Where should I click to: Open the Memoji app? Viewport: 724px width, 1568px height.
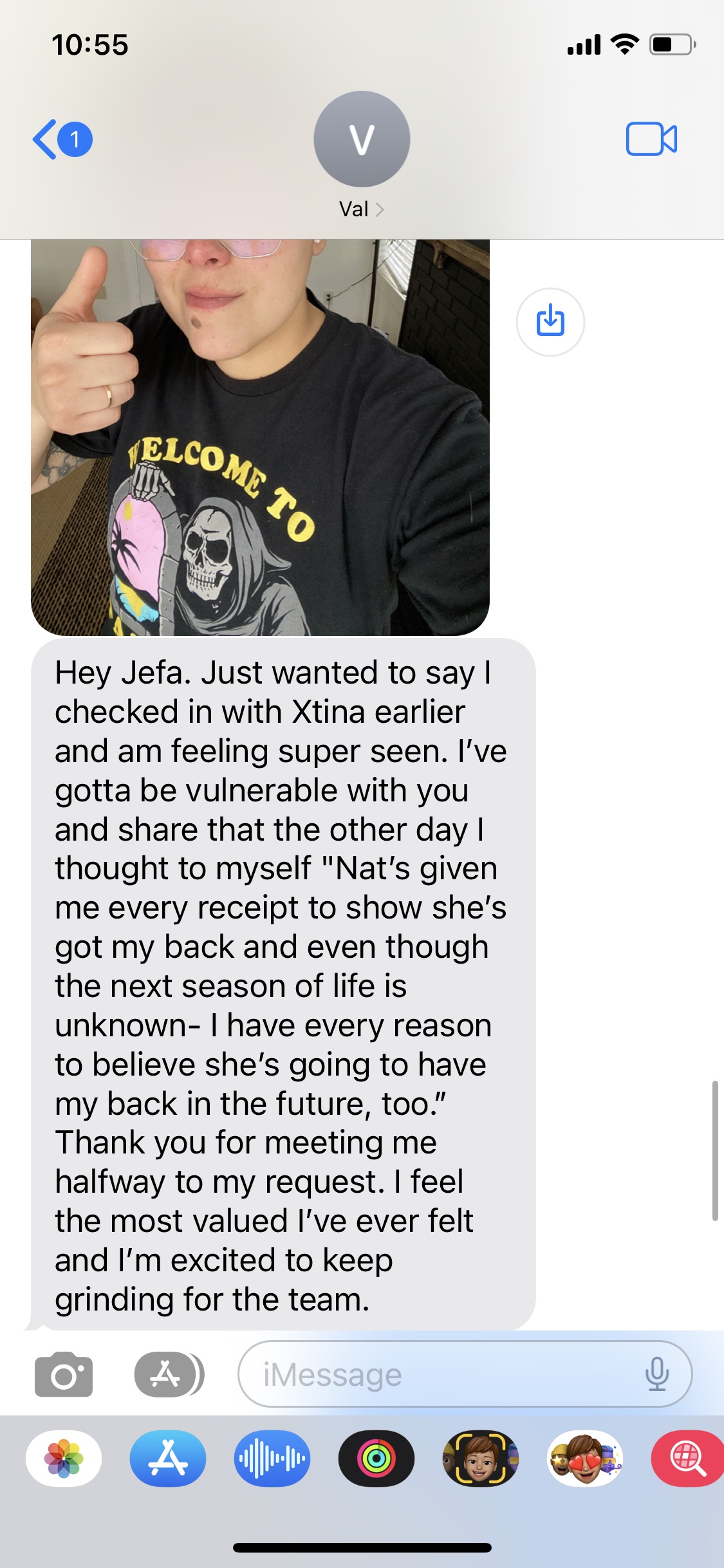[480, 1459]
